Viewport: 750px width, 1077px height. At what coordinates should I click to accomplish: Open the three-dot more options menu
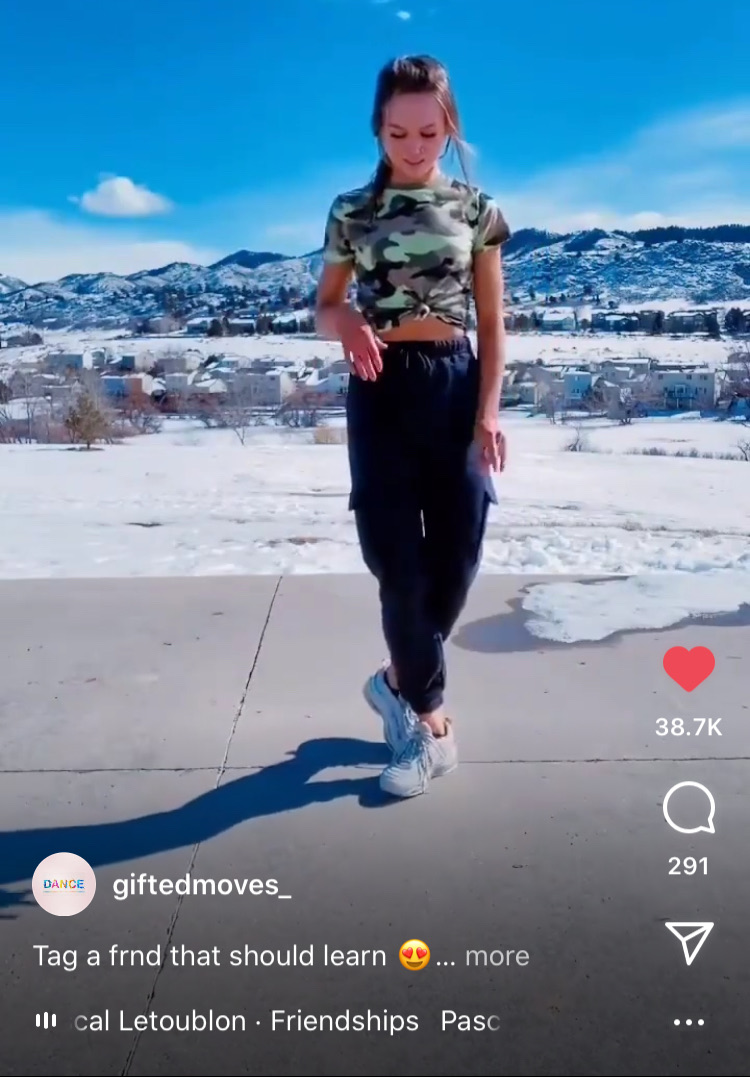pyautogui.click(x=689, y=1022)
